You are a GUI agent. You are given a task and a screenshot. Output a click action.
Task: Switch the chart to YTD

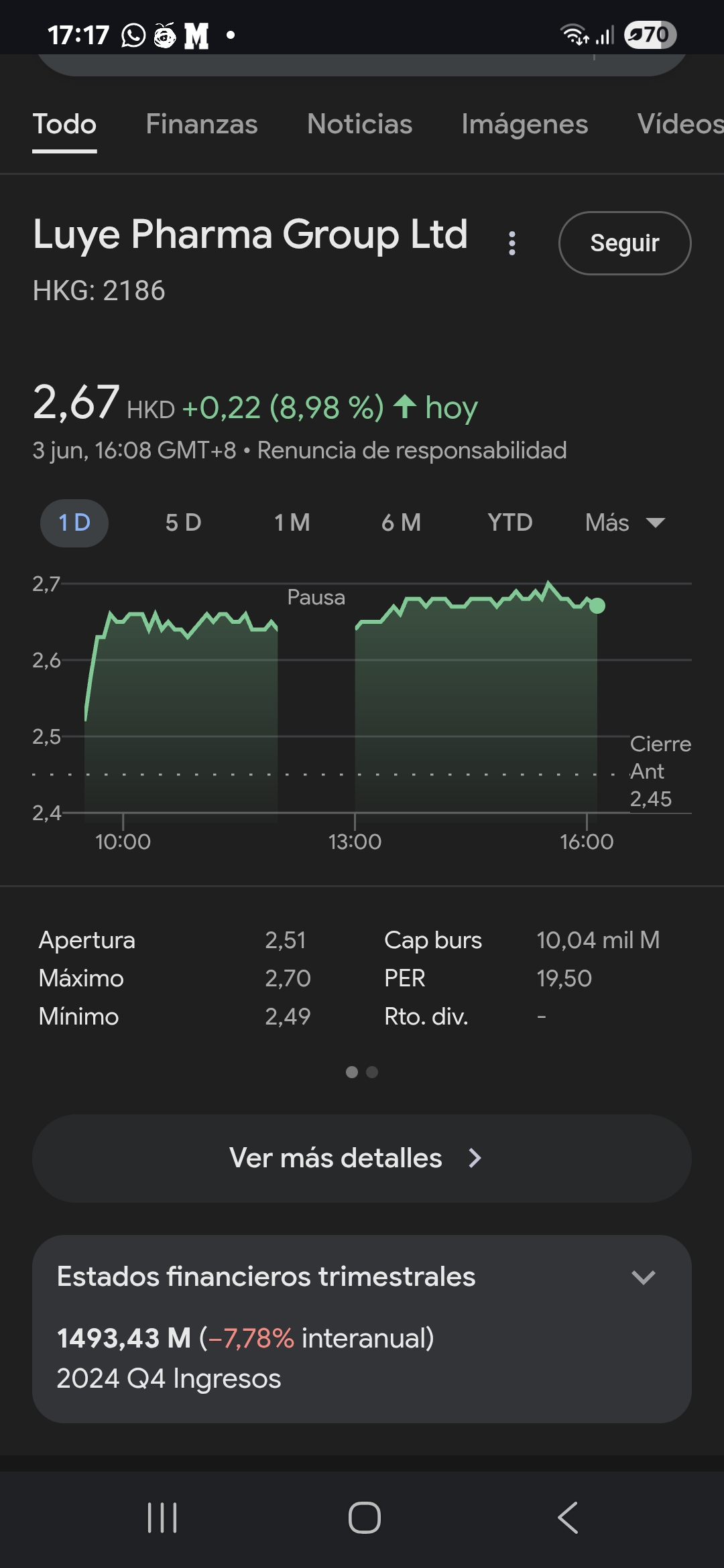(510, 523)
